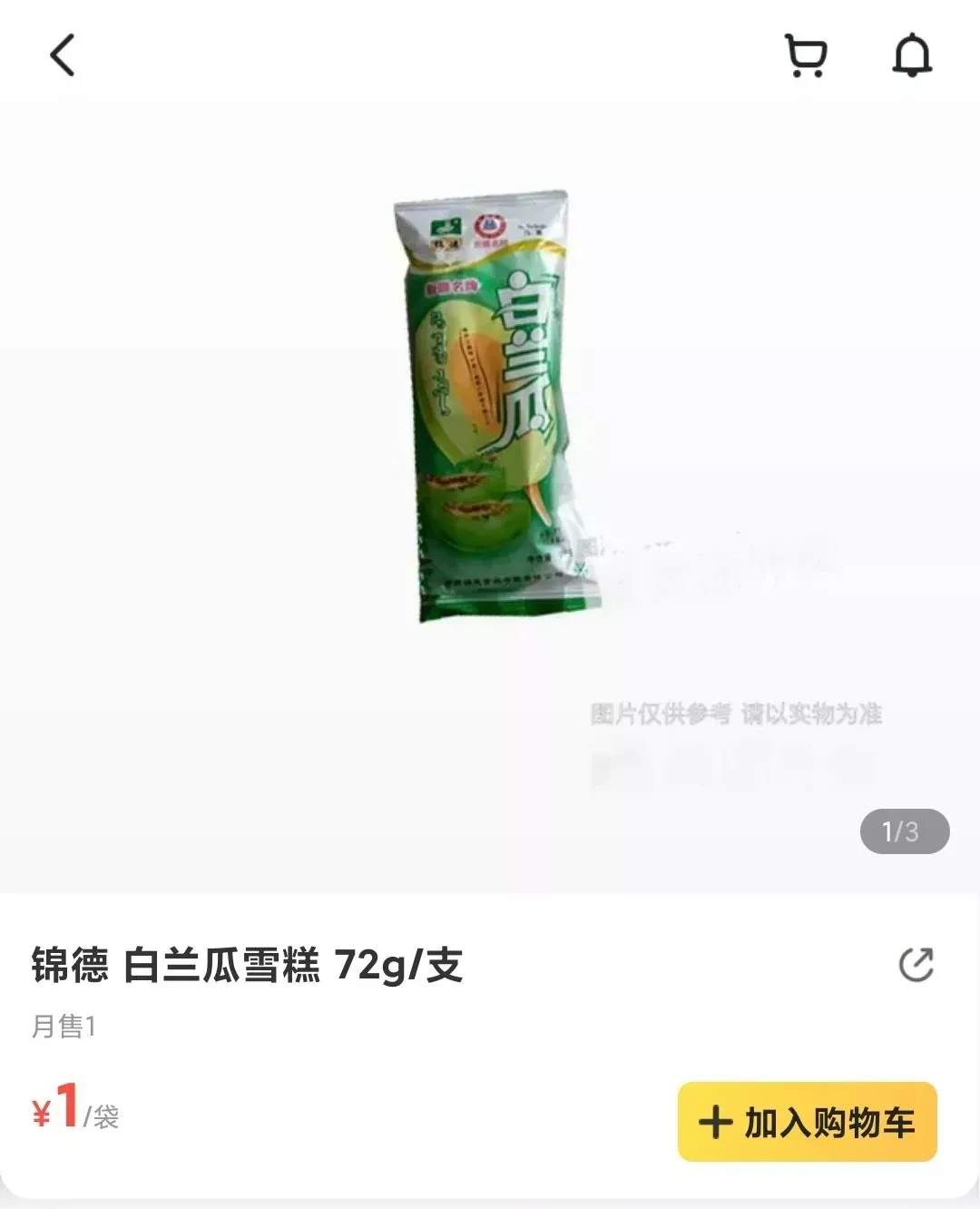This screenshot has height=1209, width=980.
Task: Open the notifications bell
Action: pos(911,56)
